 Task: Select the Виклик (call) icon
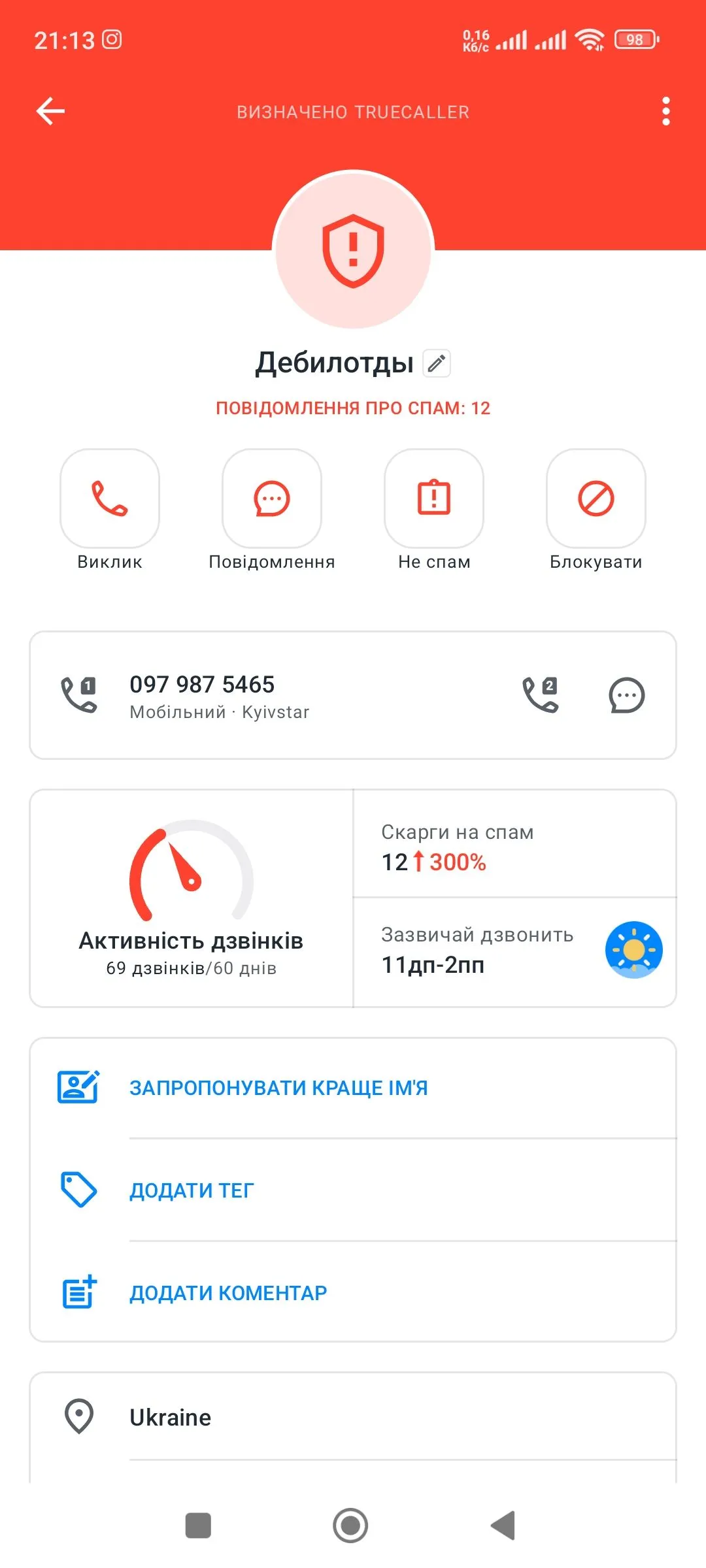point(109,498)
